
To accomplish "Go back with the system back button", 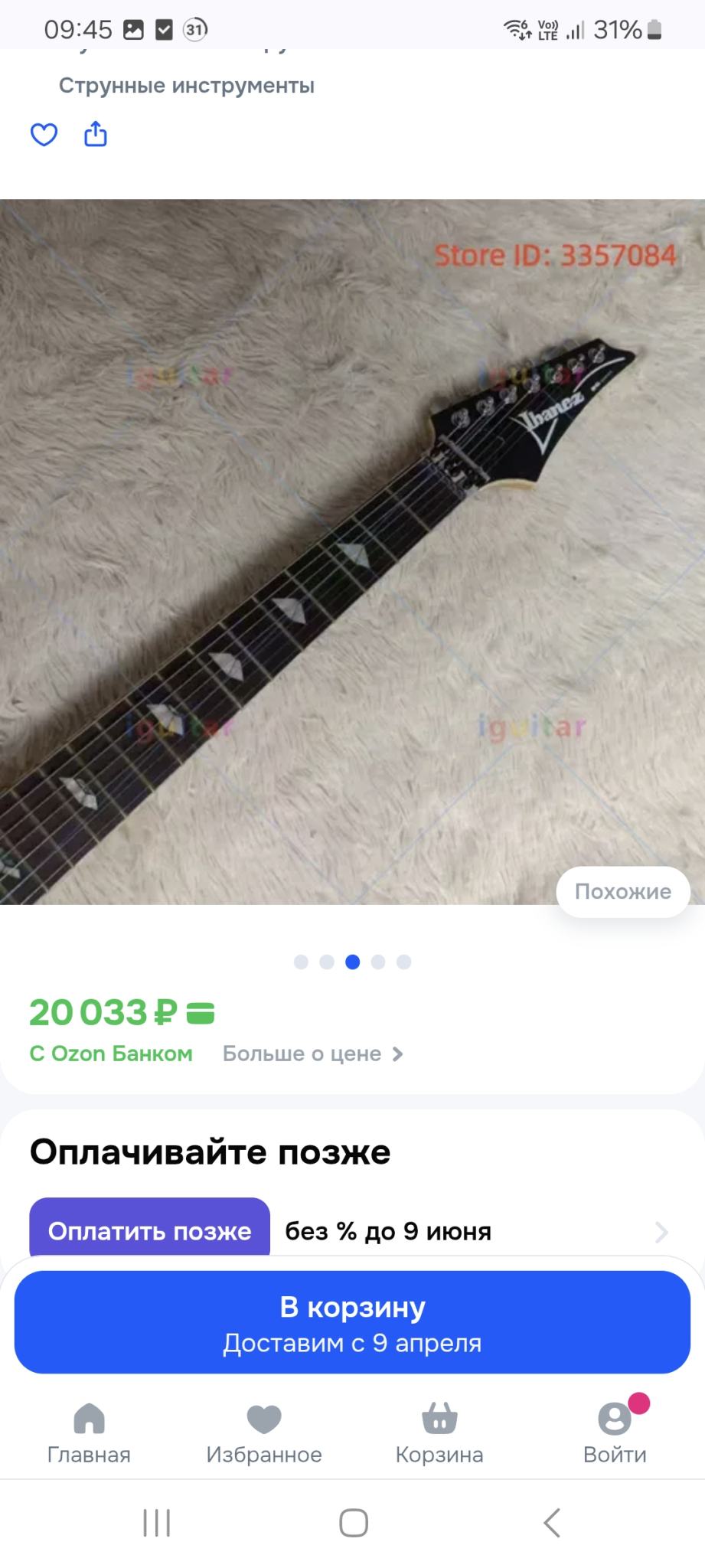I will tap(552, 1523).
